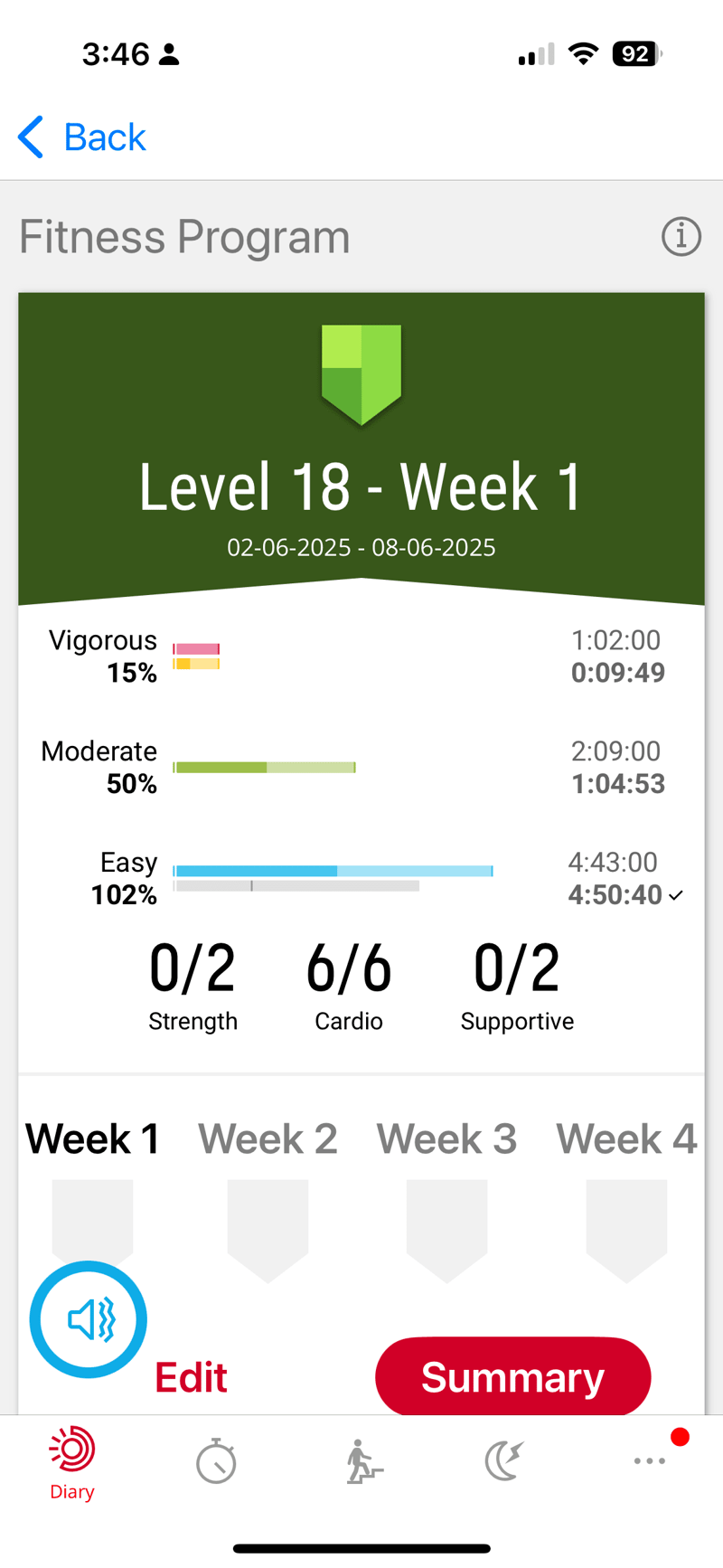
Task: Open the stopwatch tab
Action: coord(216,1462)
